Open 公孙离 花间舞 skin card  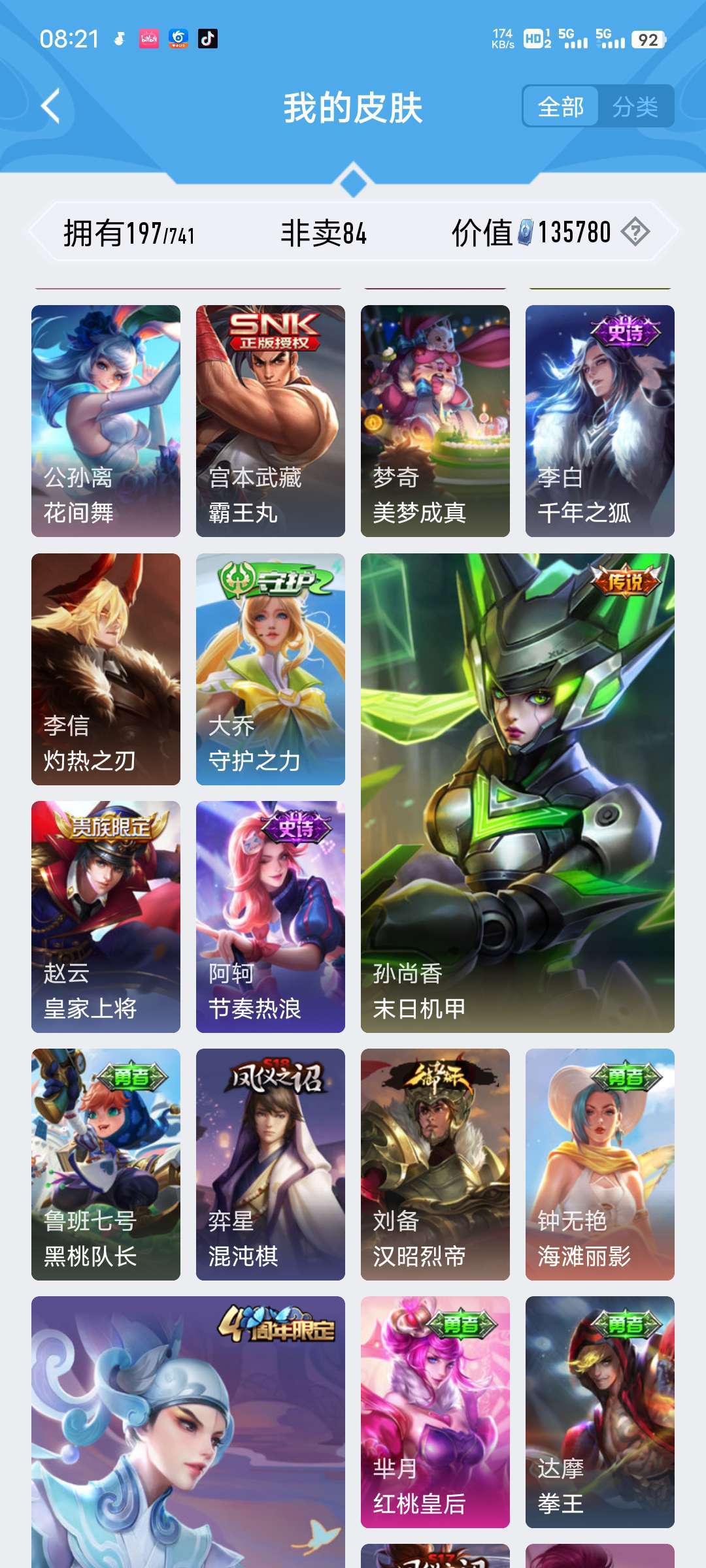pyautogui.click(x=106, y=421)
